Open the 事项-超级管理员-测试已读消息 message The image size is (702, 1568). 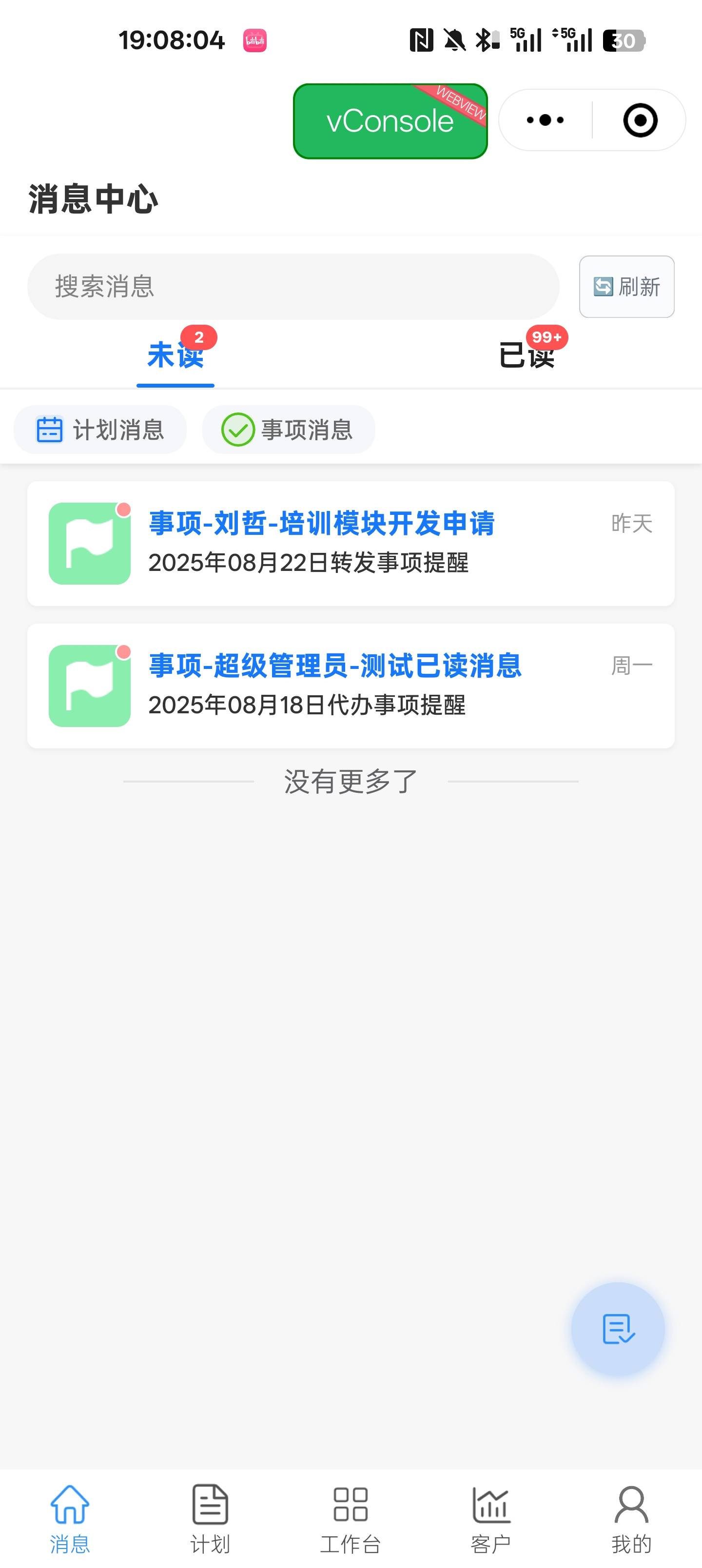[351, 686]
